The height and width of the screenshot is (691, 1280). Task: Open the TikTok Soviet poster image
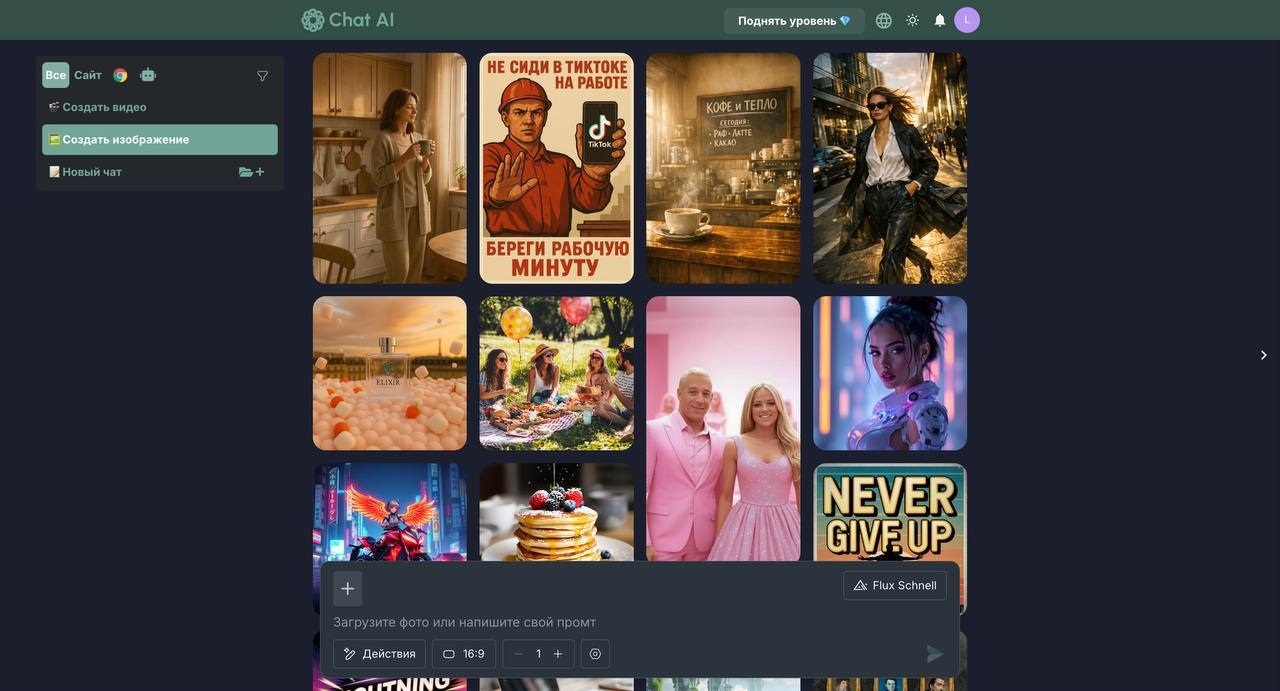(556, 168)
